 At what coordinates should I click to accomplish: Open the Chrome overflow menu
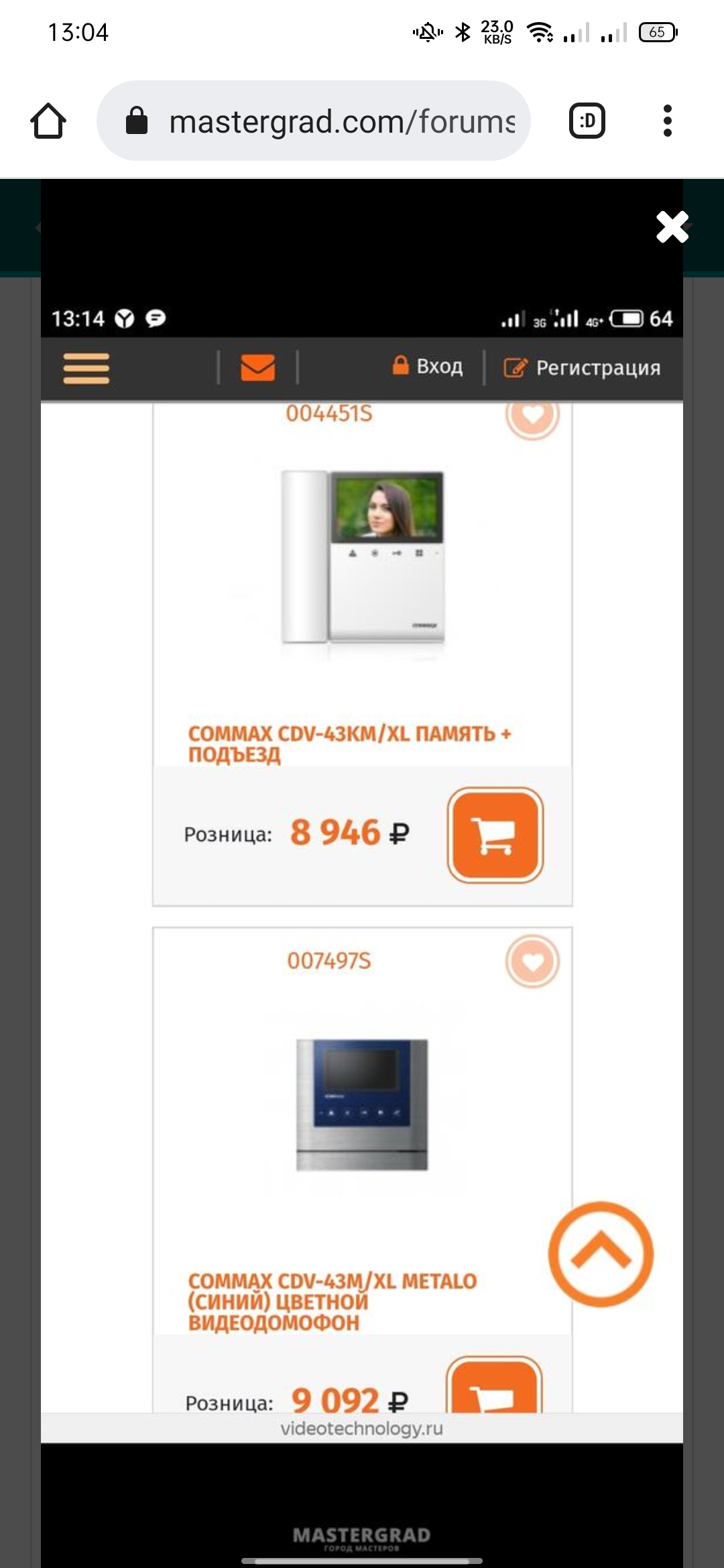[667, 121]
